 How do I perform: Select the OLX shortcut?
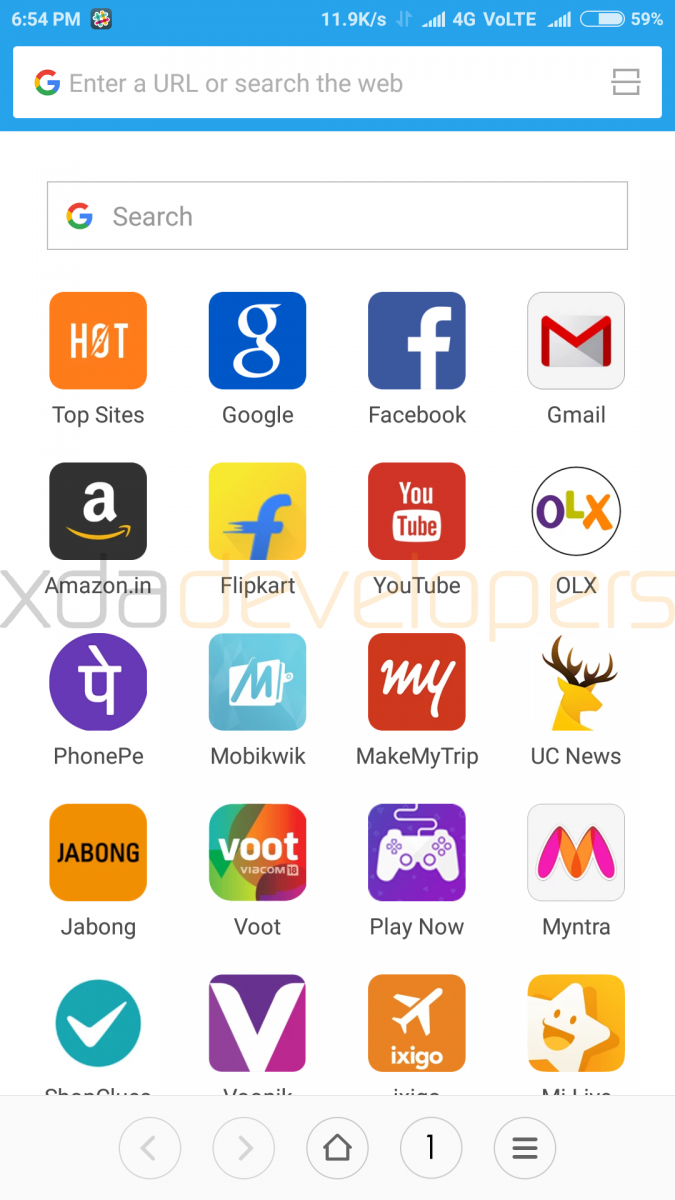(576, 511)
